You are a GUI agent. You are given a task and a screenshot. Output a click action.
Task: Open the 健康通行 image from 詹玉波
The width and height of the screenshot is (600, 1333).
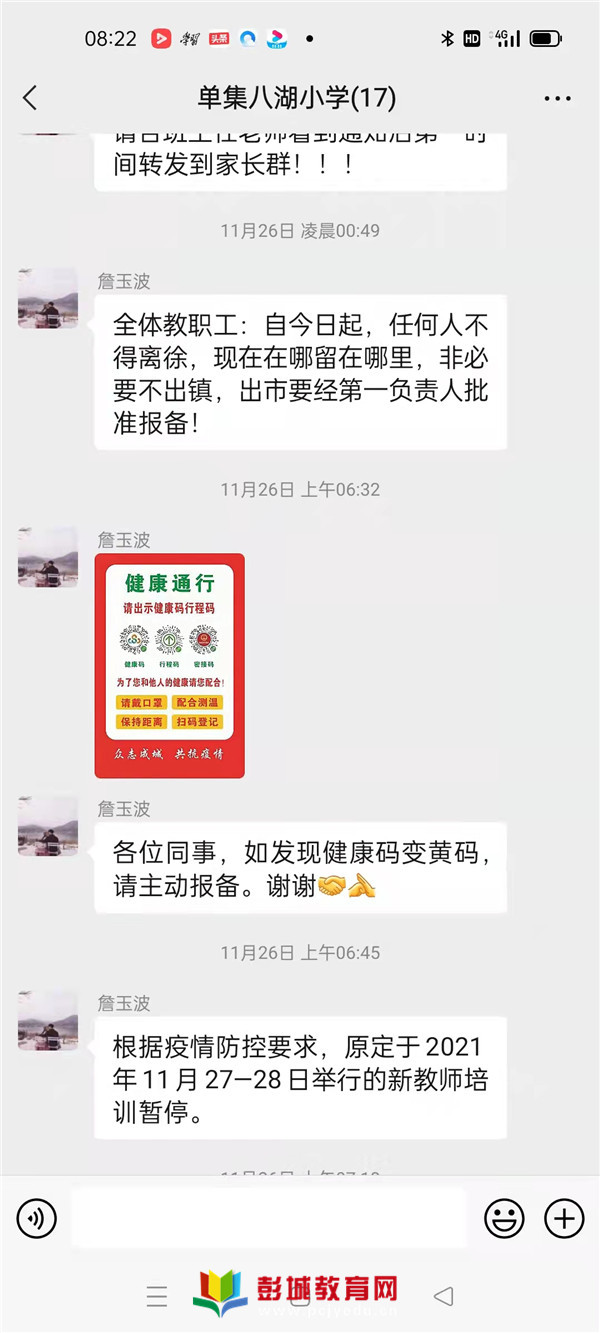[x=169, y=665]
